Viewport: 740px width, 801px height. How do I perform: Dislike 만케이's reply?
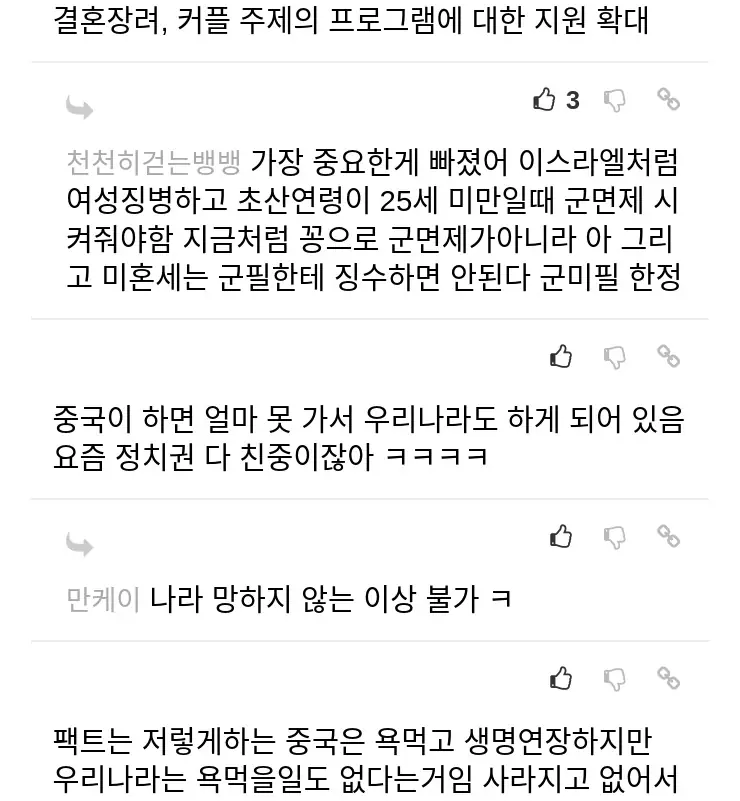615,537
